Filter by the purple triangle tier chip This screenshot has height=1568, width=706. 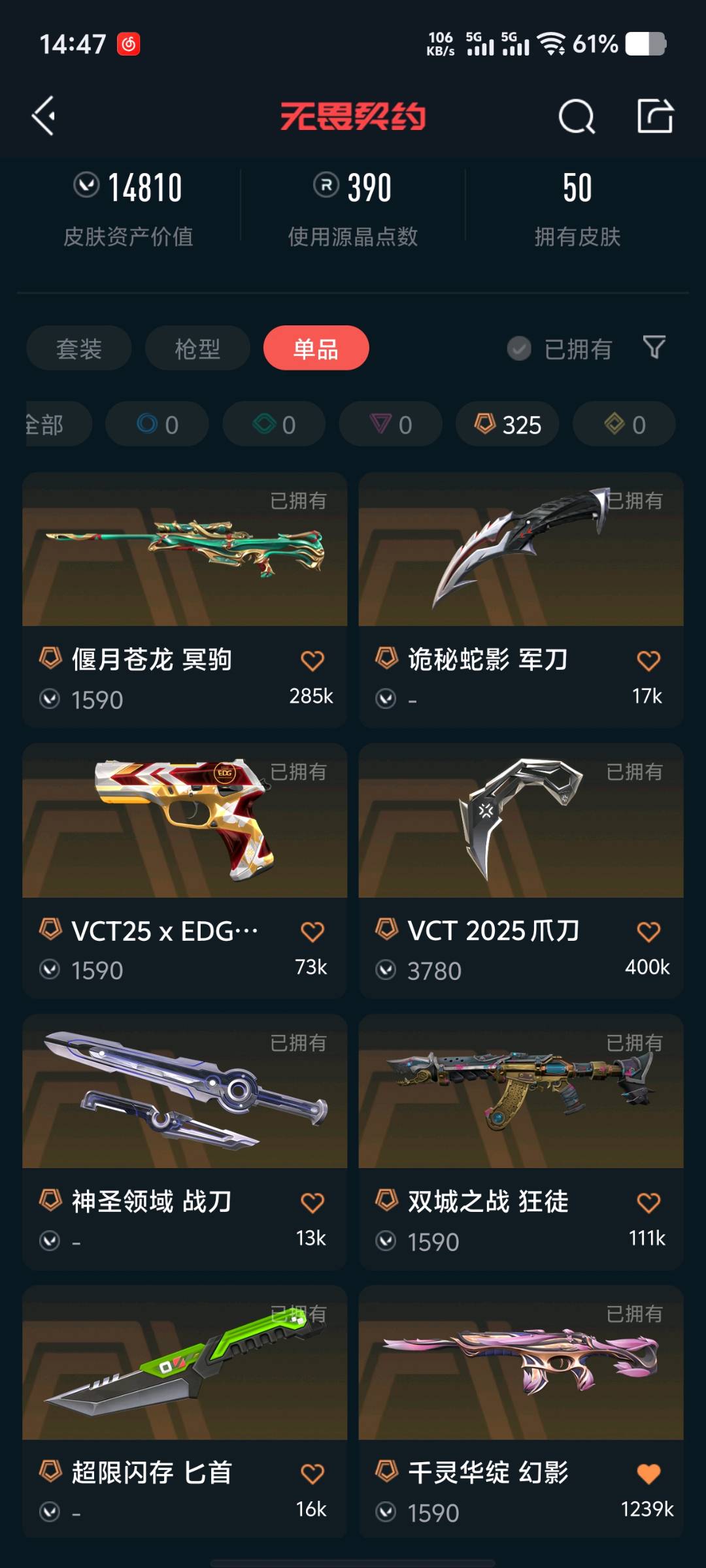pyautogui.click(x=391, y=425)
